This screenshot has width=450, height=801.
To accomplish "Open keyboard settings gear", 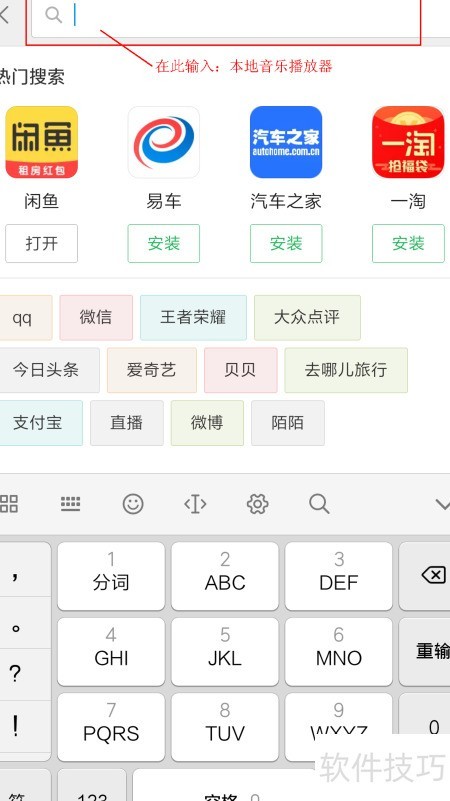I will (x=257, y=504).
